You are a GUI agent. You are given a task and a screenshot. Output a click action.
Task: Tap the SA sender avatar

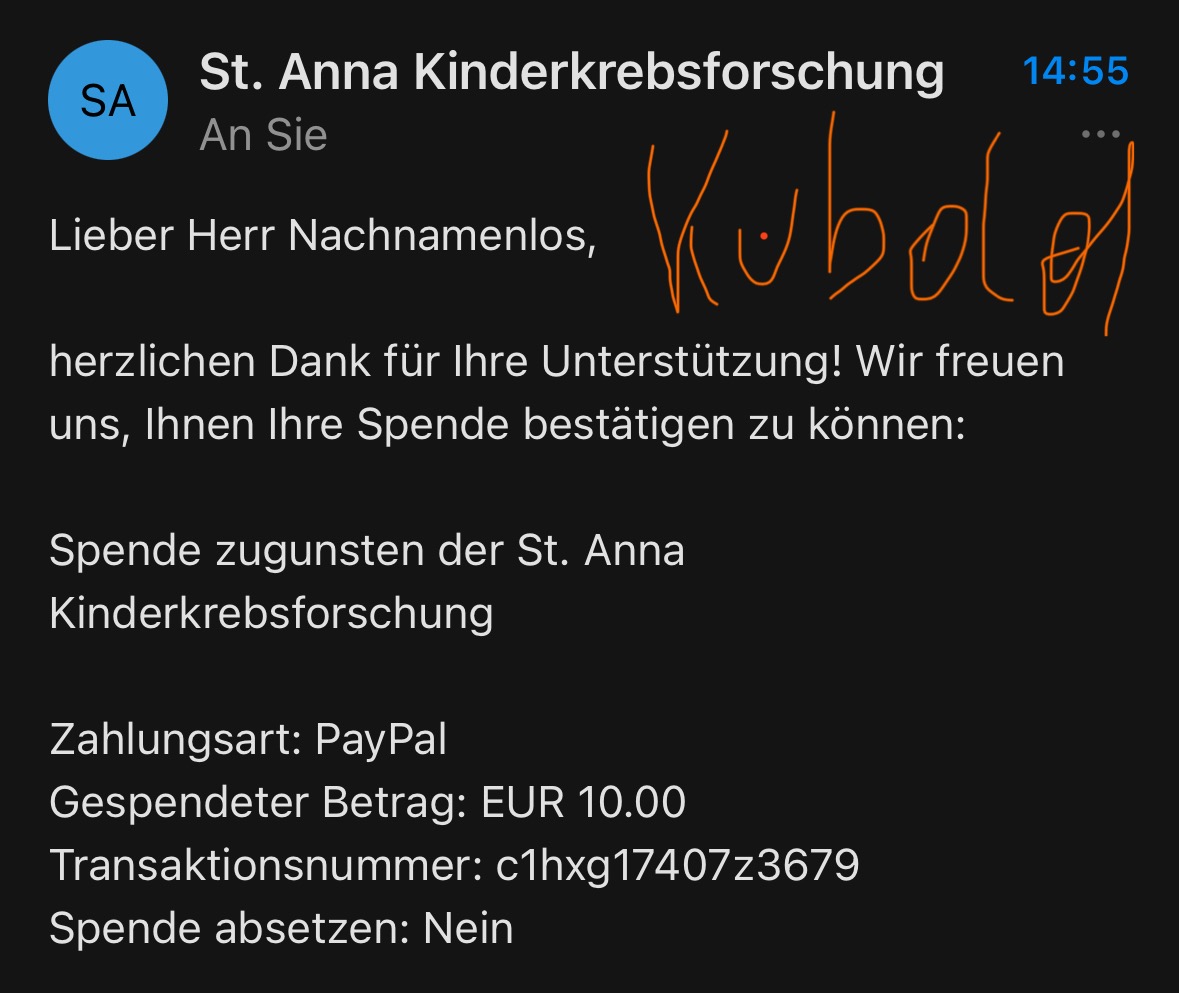(107, 100)
